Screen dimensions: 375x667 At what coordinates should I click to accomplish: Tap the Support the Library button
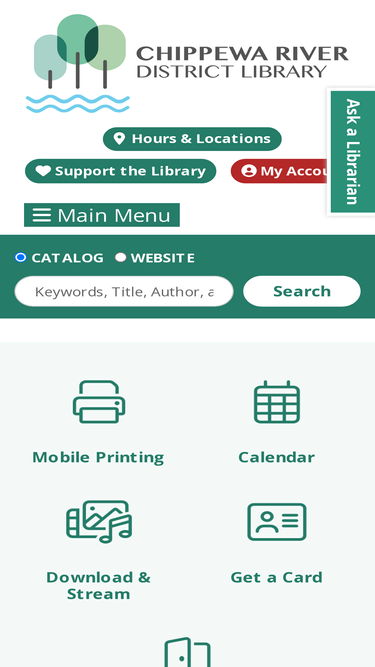point(120,171)
